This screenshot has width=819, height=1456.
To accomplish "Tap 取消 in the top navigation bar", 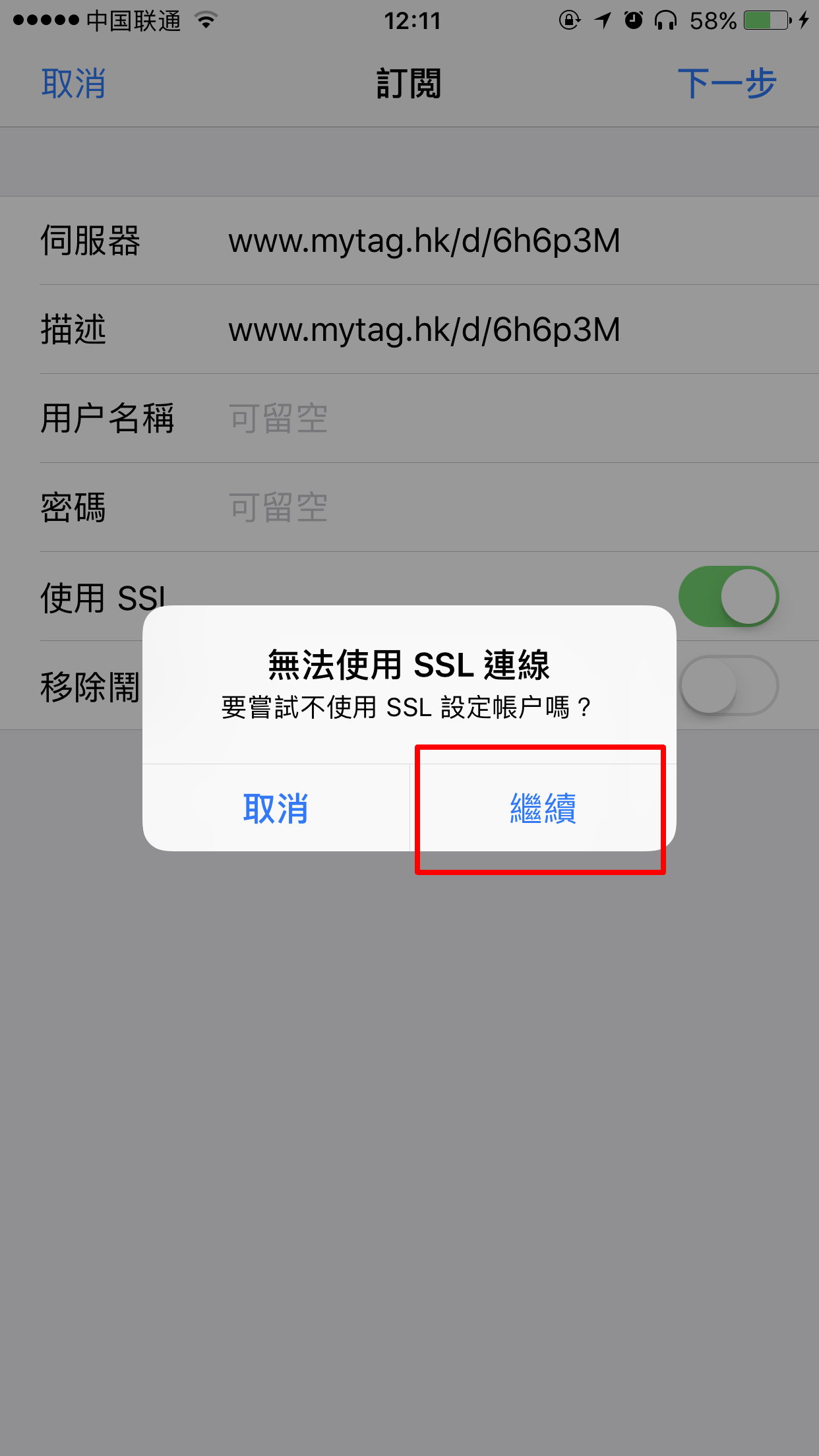I will 73,84.
